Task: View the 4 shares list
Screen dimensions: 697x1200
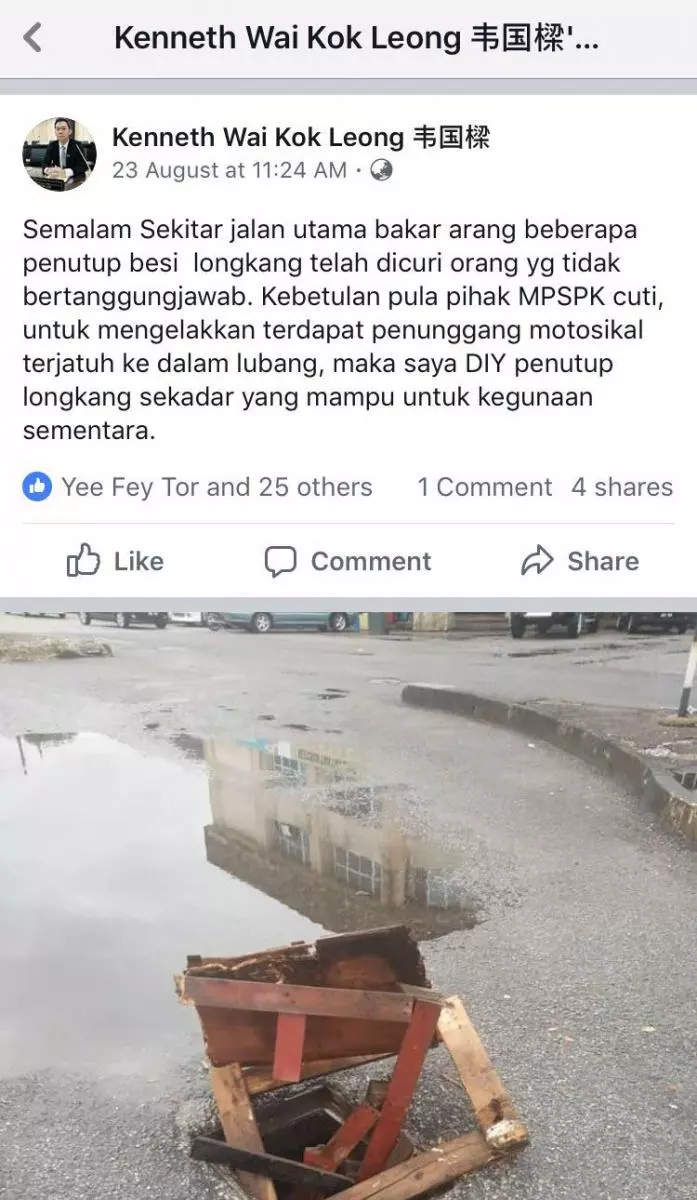Action: 622,487
